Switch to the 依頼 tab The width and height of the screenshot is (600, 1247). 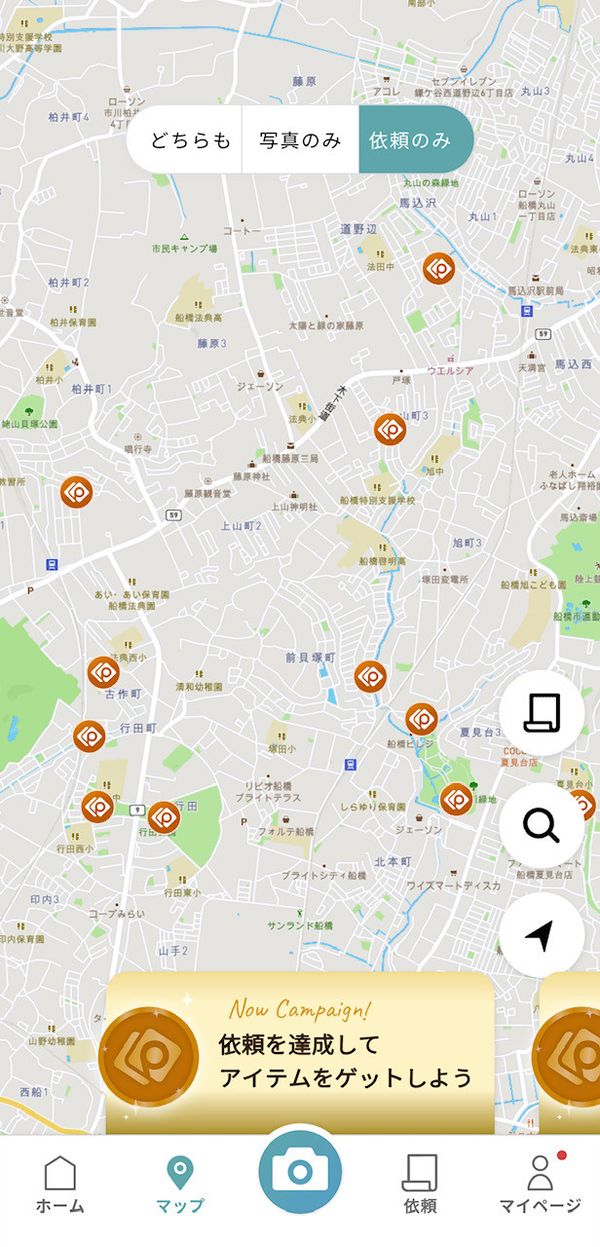click(x=420, y=1185)
